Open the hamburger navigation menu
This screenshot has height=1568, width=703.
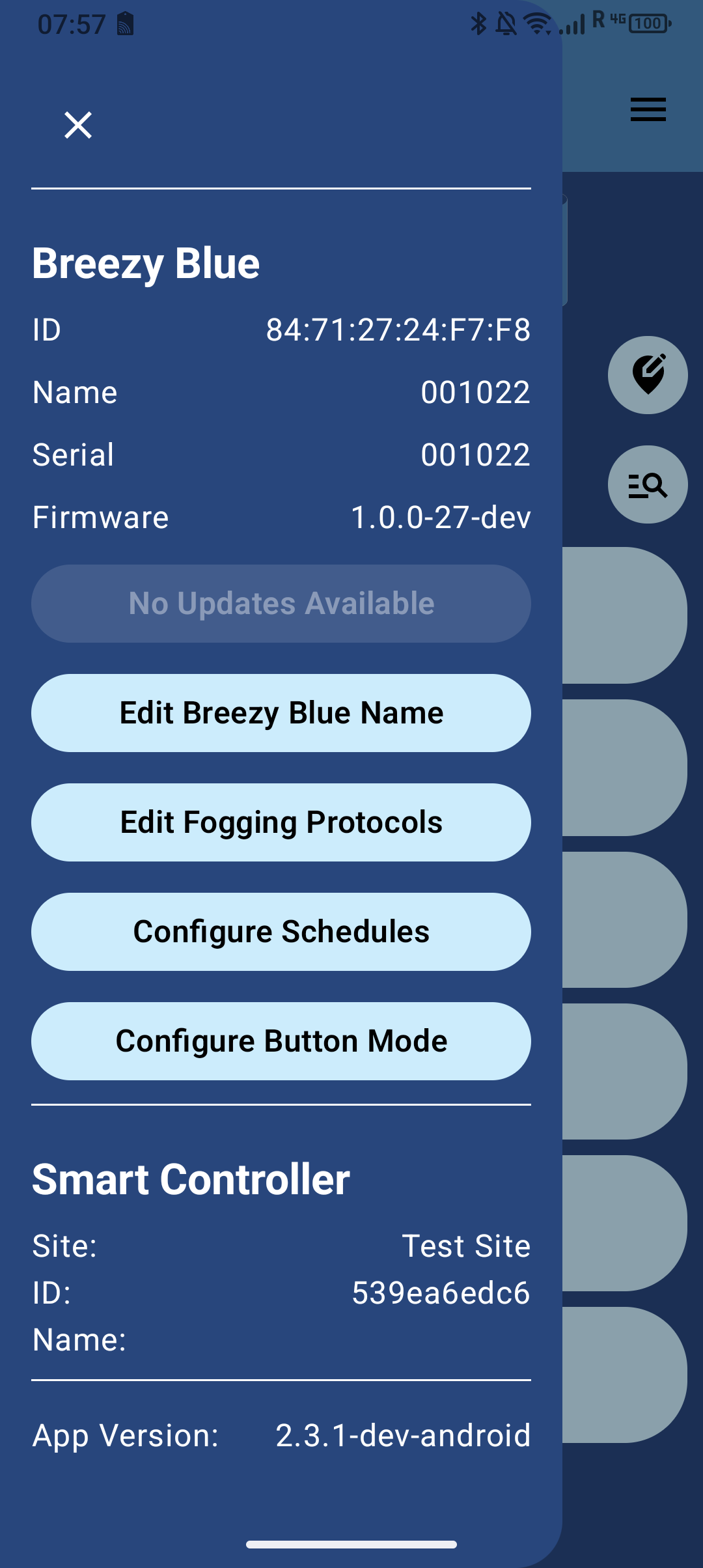coord(648,111)
